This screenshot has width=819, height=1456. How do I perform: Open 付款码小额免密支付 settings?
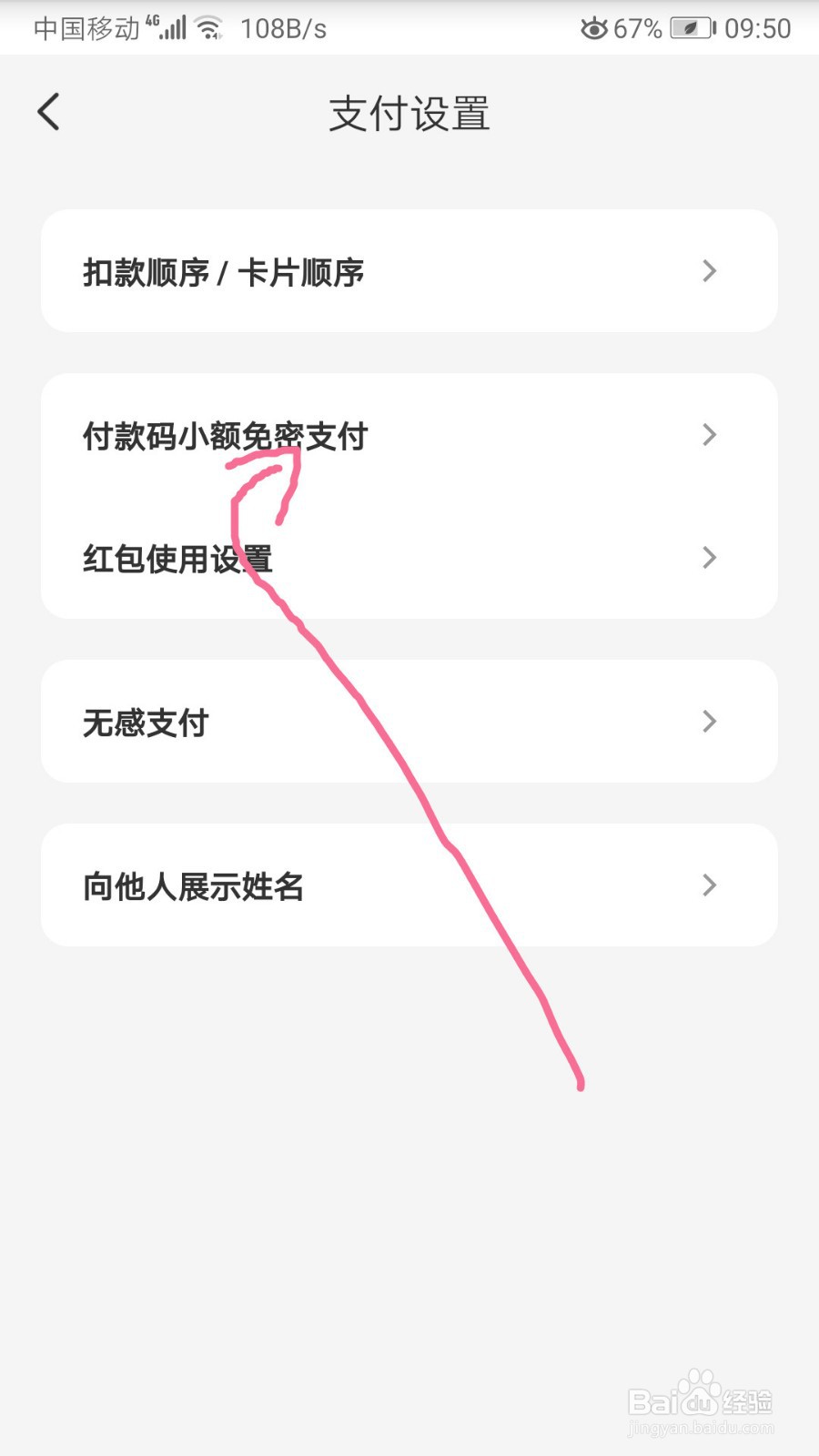[223, 435]
